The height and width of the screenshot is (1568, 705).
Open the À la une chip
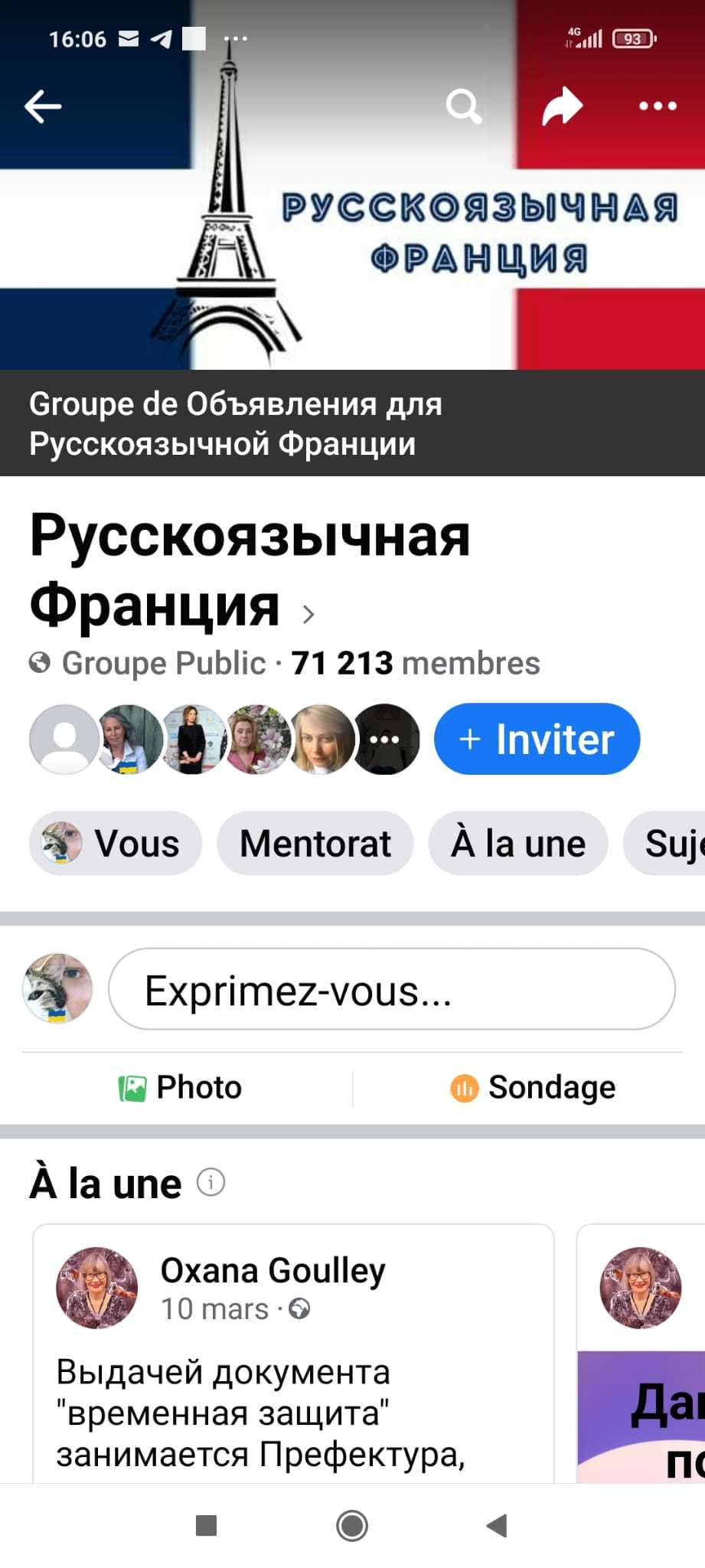click(518, 844)
